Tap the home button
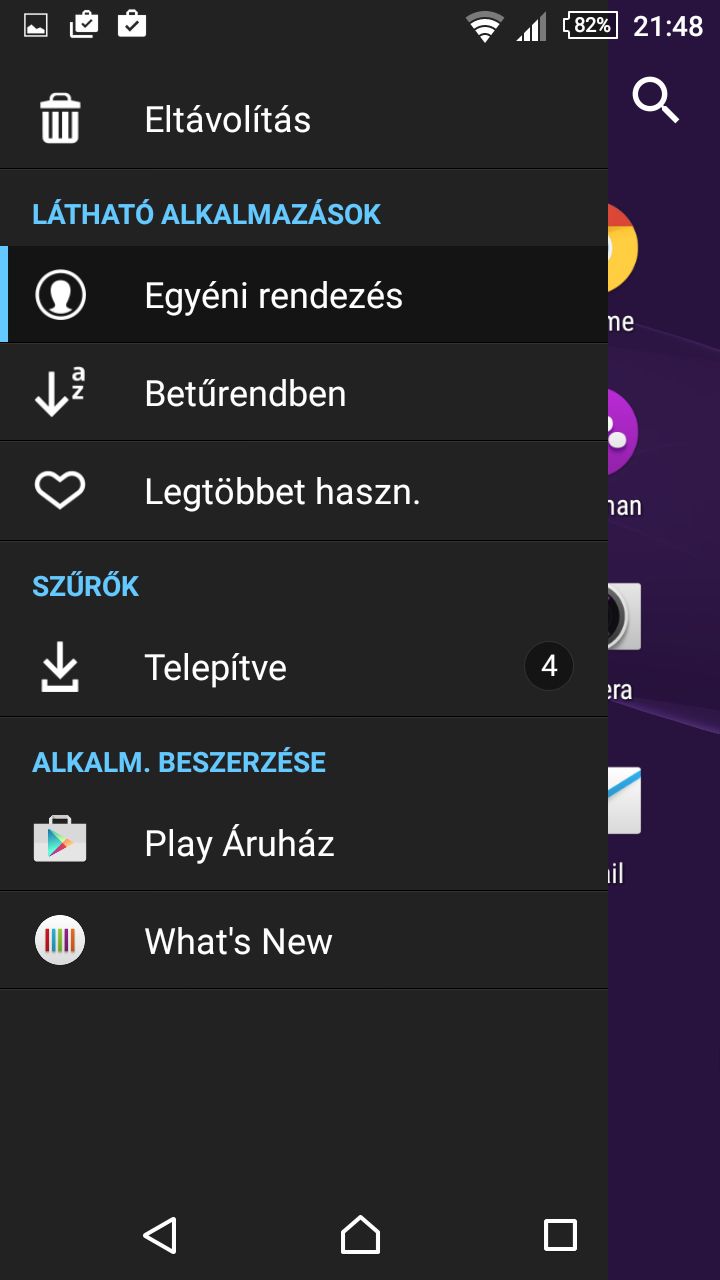Screen dimensions: 720x1280 pyautogui.click(x=360, y=1235)
